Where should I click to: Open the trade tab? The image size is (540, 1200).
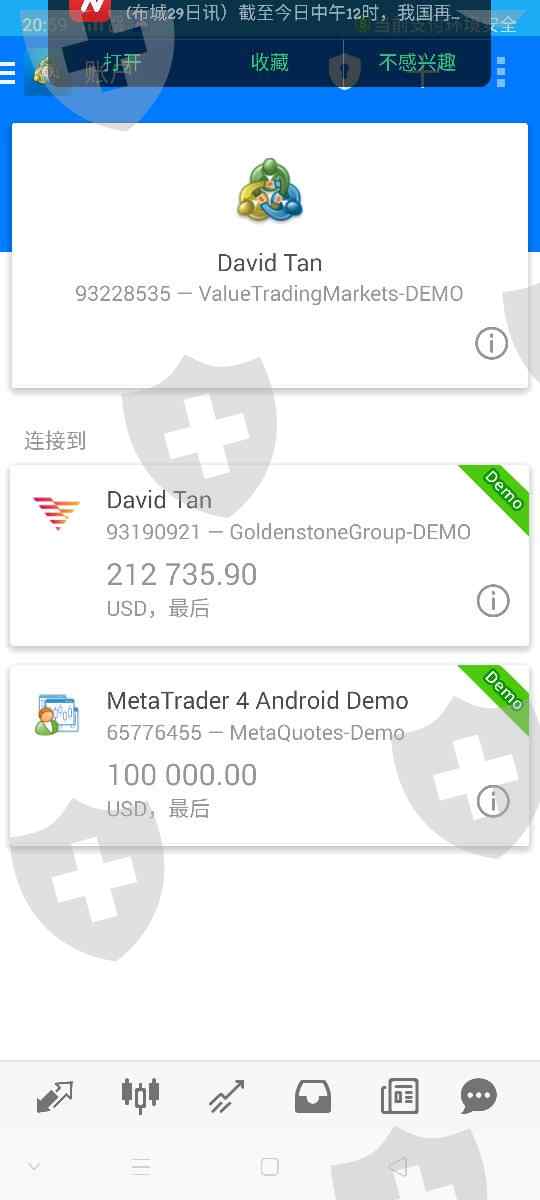coord(226,1096)
